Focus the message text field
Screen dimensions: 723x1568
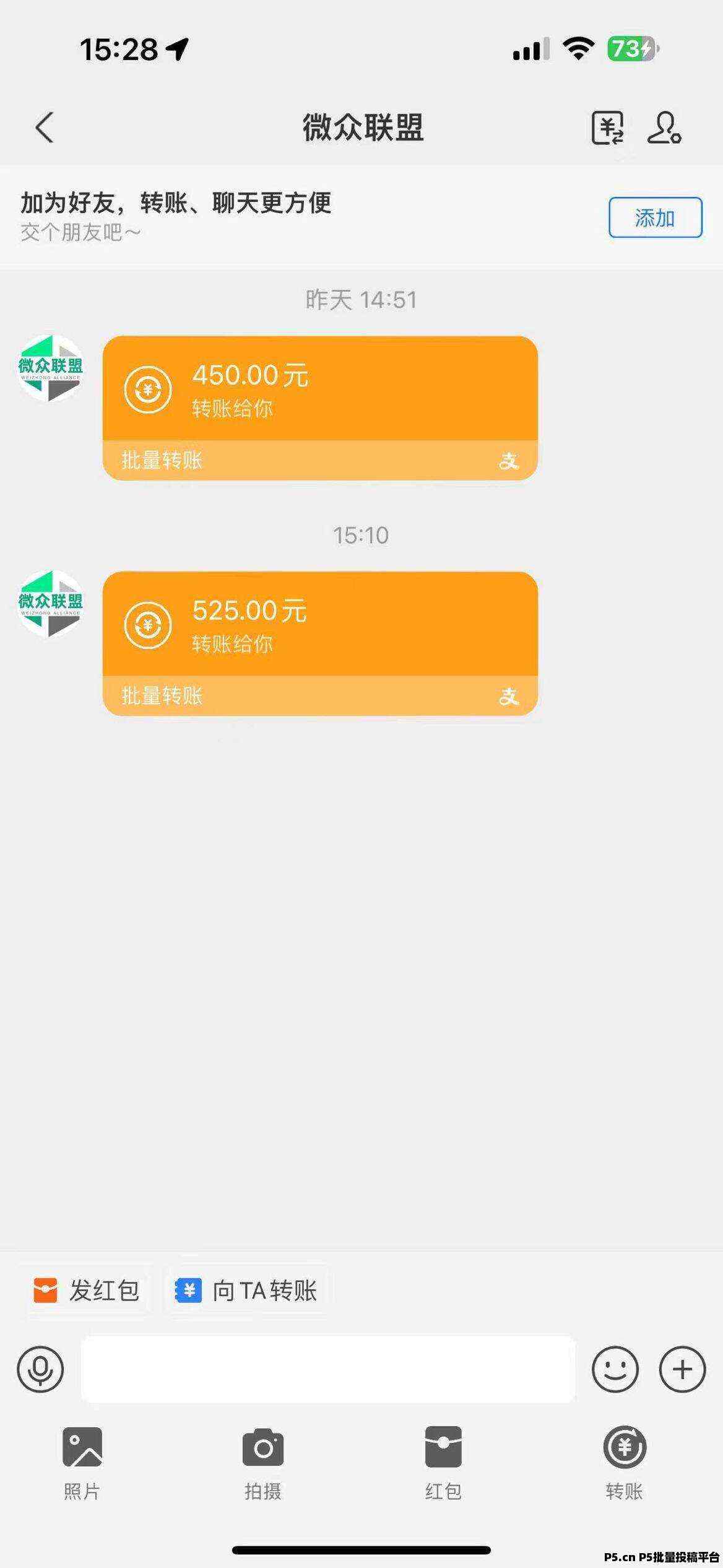point(328,1369)
